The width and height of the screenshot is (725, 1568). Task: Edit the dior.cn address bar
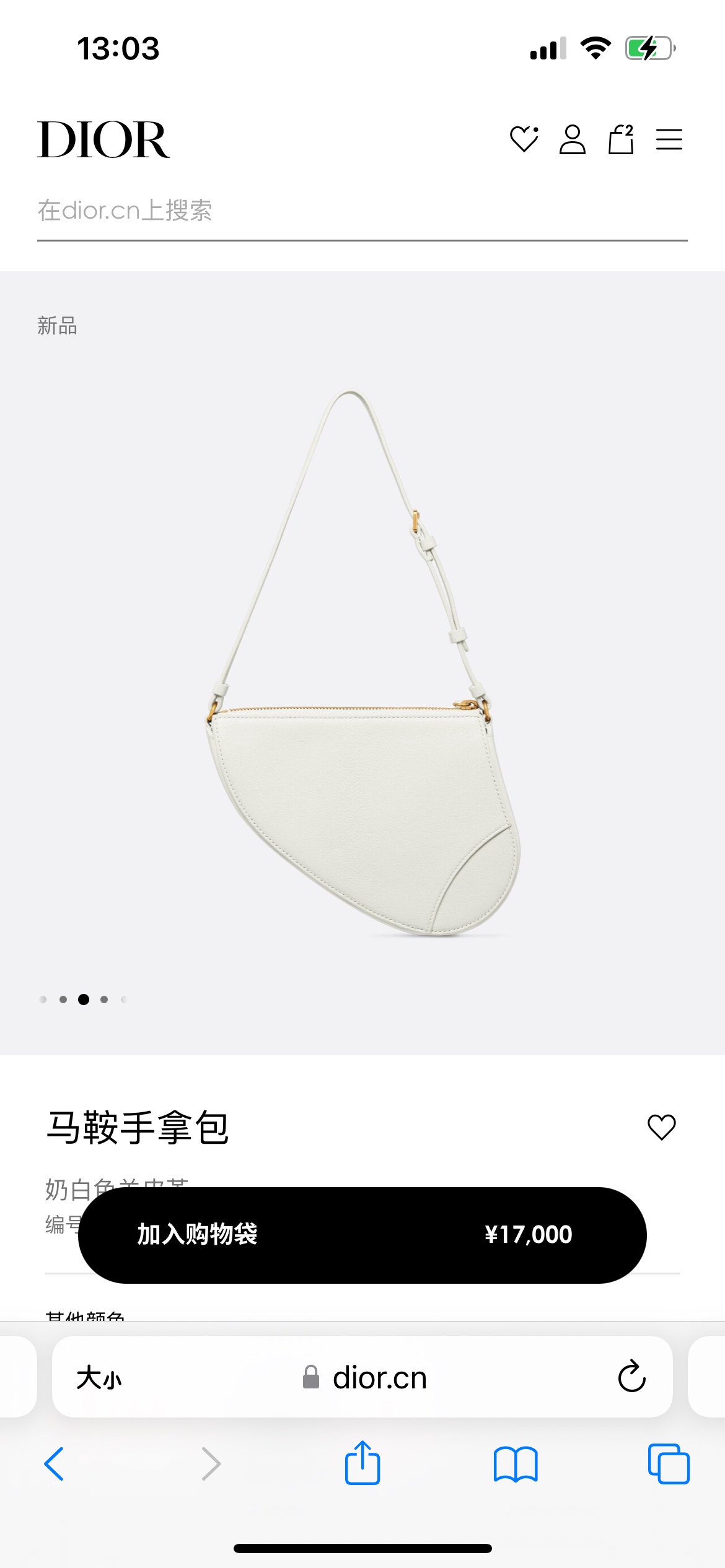[379, 1379]
